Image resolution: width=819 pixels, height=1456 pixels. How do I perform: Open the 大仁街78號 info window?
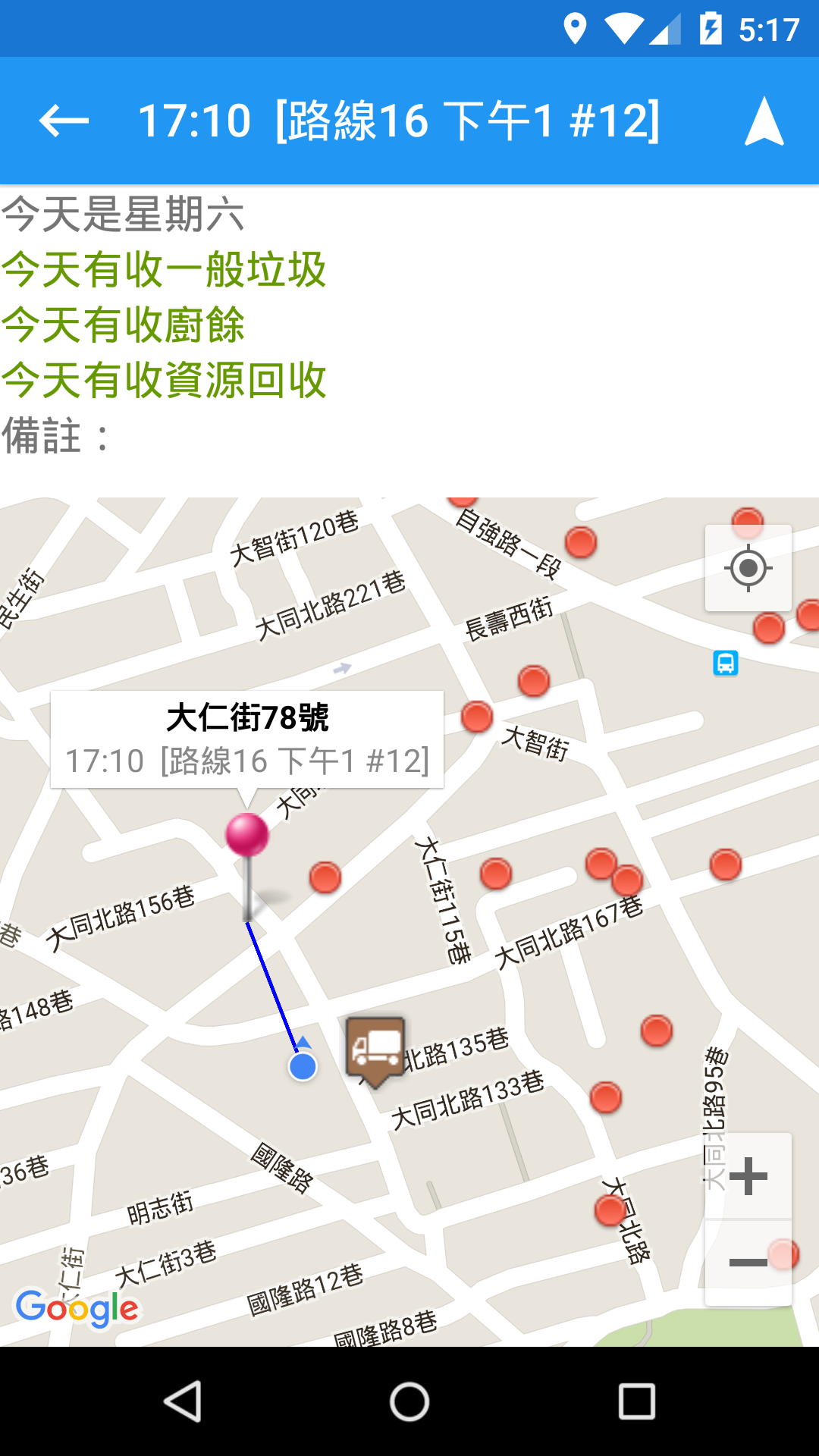[x=247, y=739]
